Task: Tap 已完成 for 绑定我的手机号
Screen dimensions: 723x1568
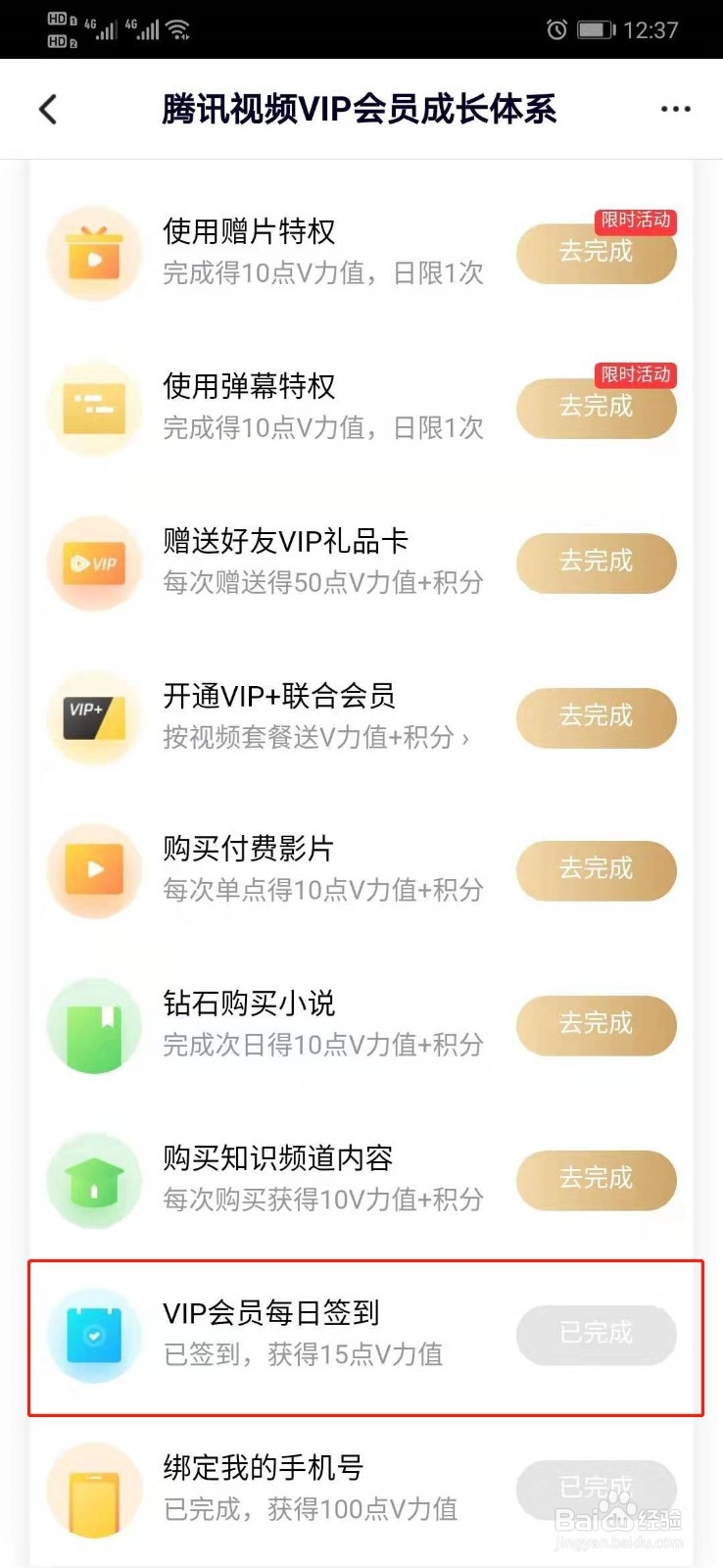Action: point(596,1489)
